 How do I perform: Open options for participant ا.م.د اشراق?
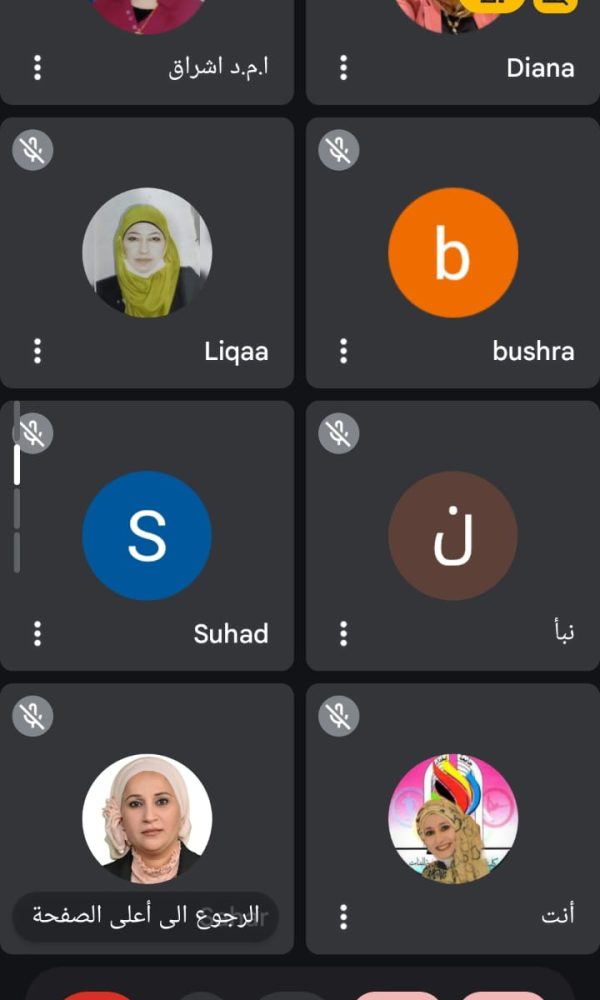(38, 68)
